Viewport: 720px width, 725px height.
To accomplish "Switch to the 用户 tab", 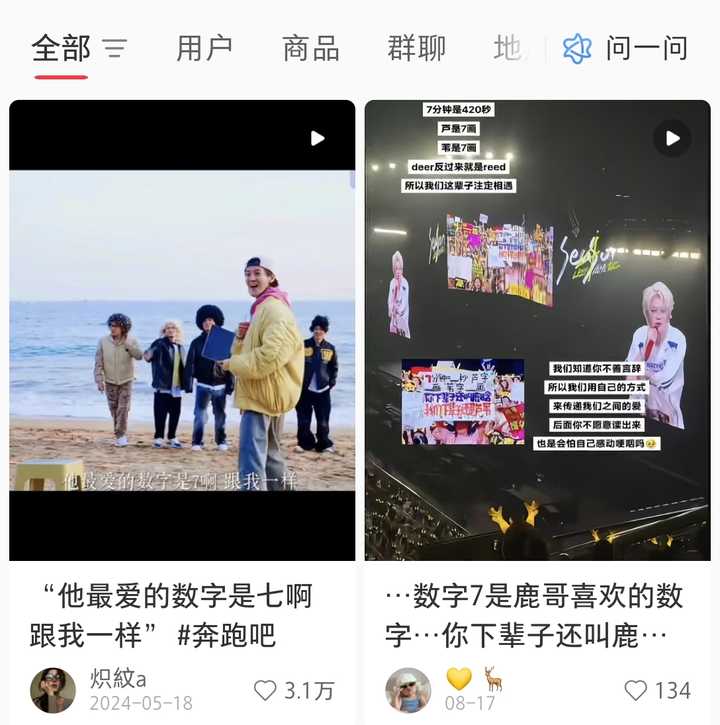I will (x=204, y=48).
